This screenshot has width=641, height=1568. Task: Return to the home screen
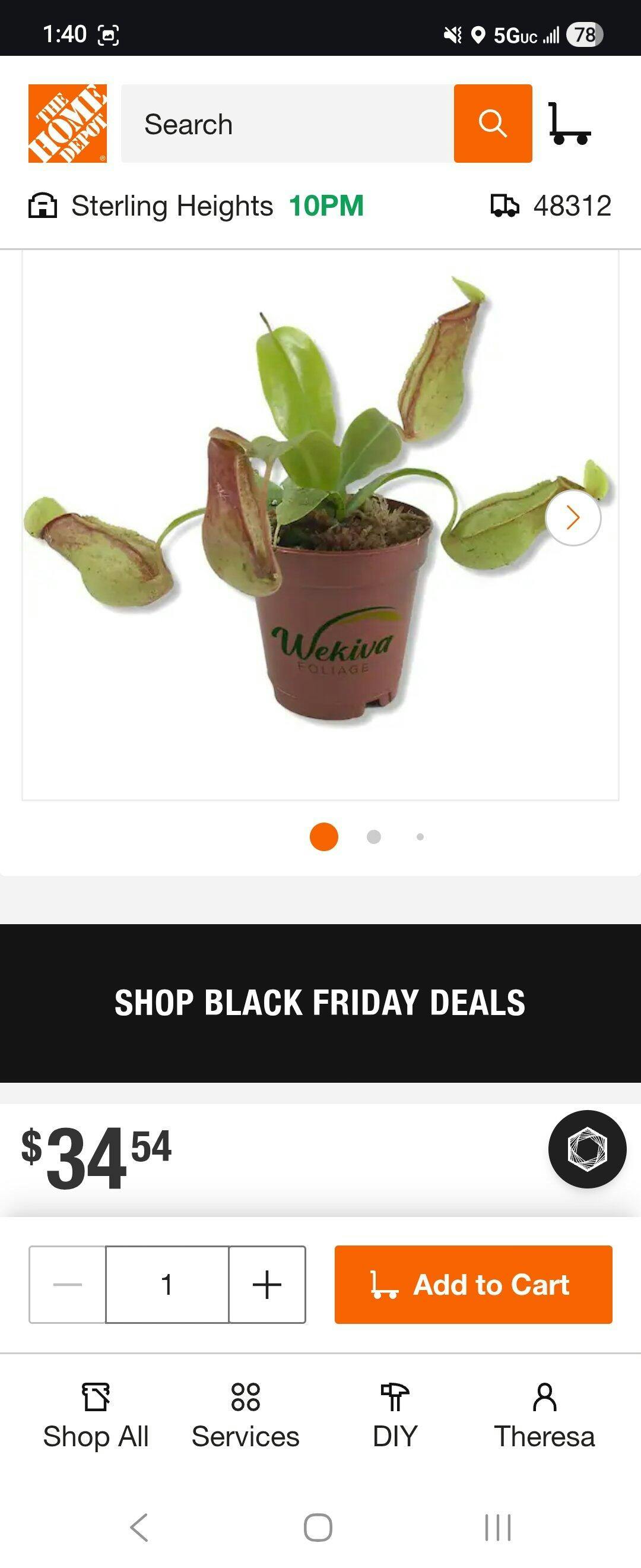click(318, 1527)
